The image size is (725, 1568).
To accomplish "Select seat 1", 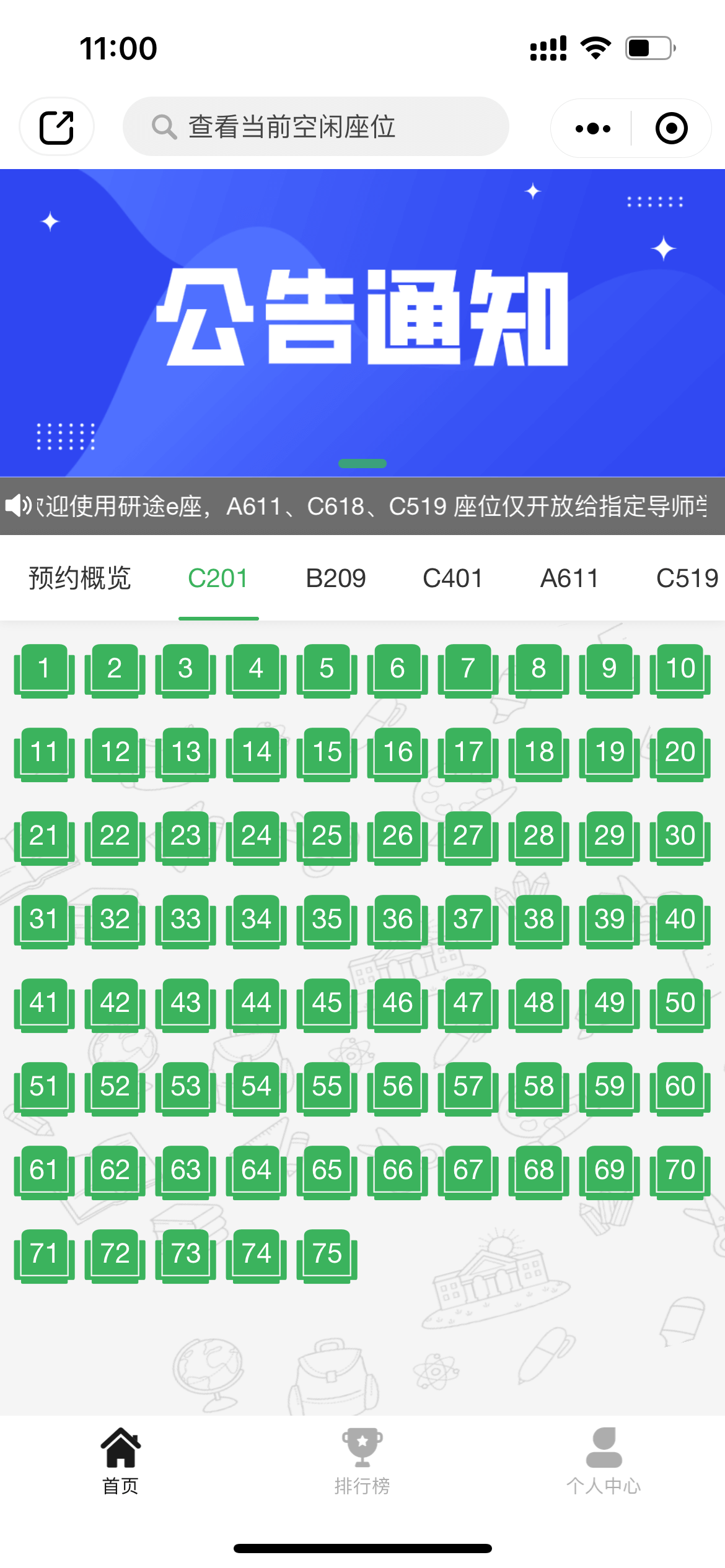I will pos(44,669).
